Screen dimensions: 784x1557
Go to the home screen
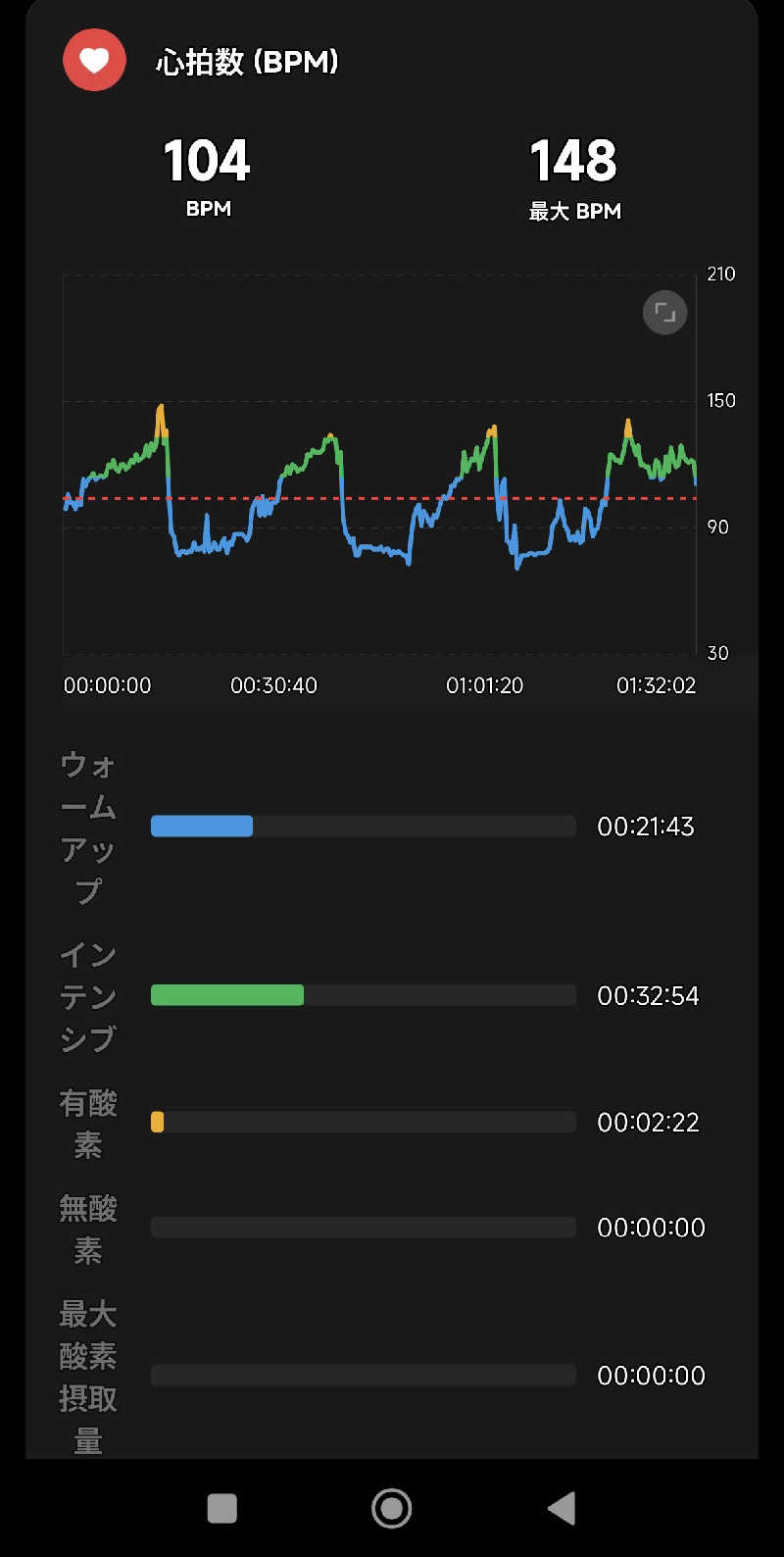[x=392, y=1508]
